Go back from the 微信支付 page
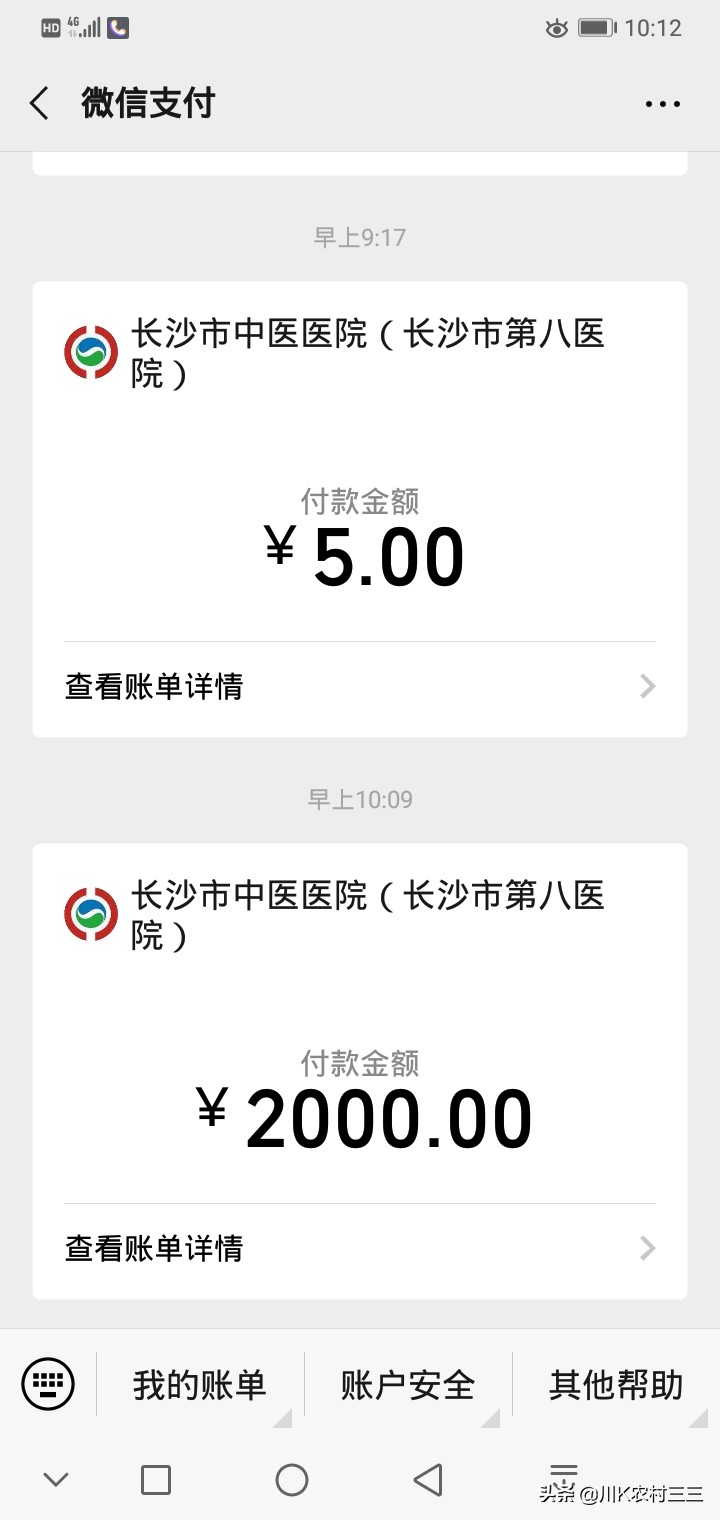 39,103
